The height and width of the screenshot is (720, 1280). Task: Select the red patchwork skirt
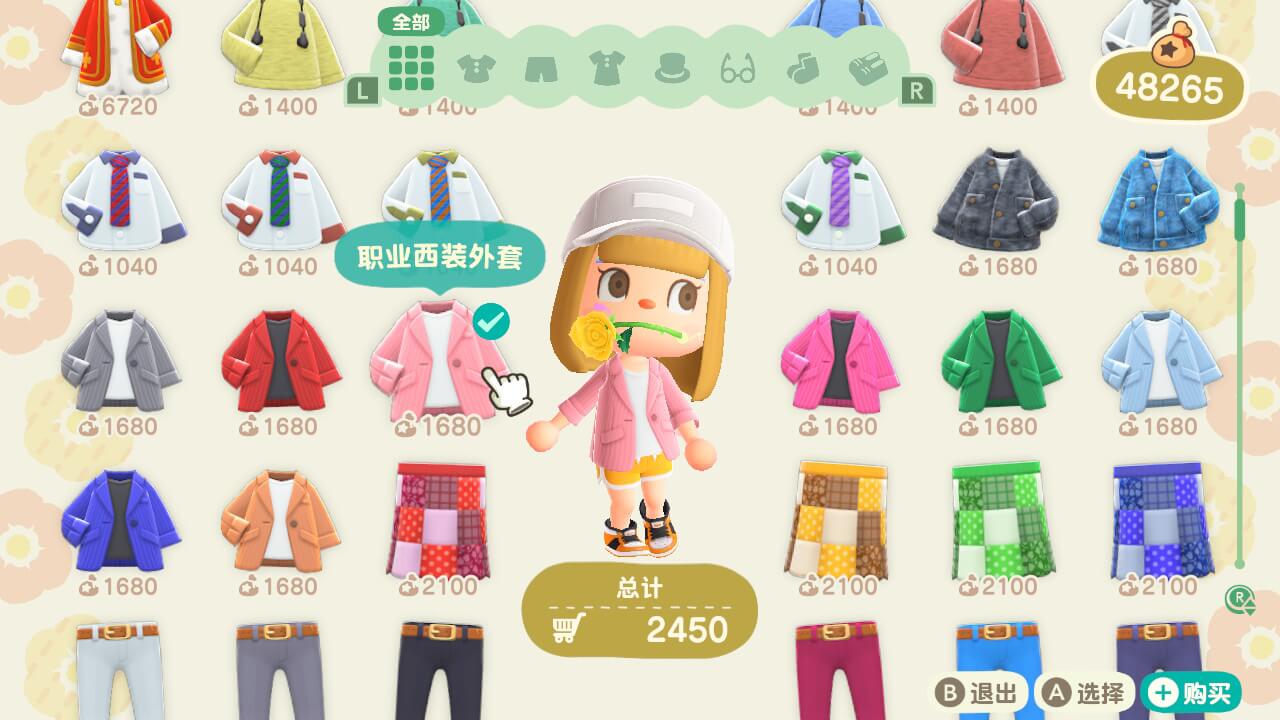tap(441, 520)
